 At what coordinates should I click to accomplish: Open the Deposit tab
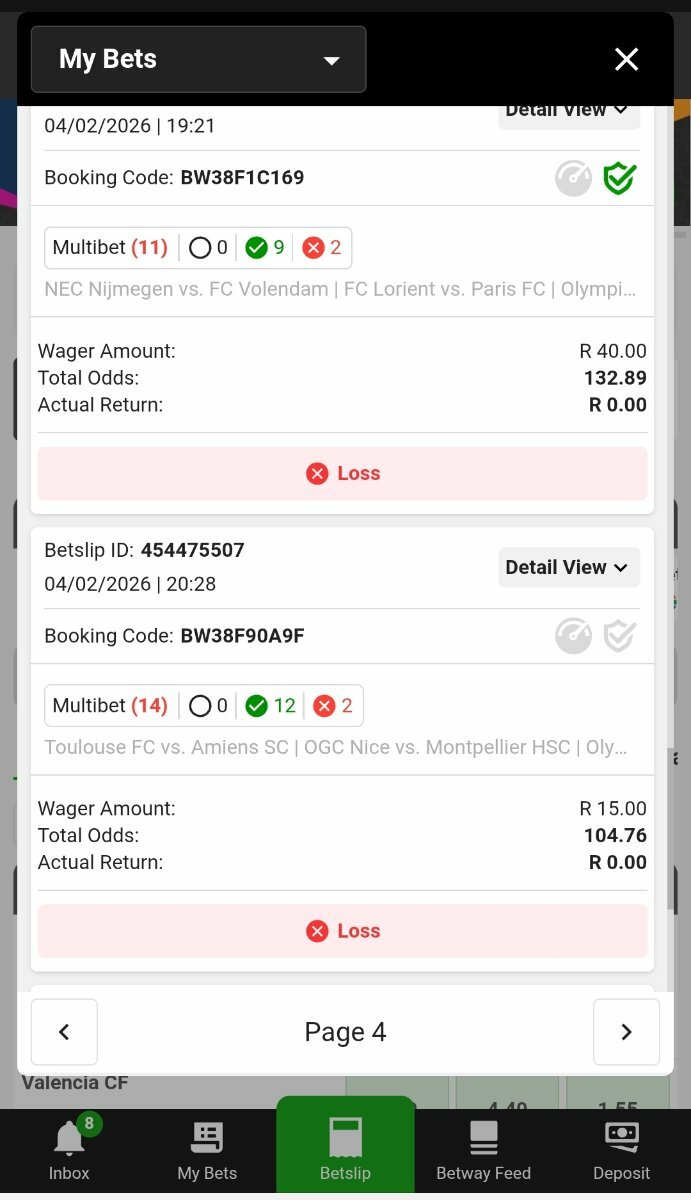click(621, 1152)
